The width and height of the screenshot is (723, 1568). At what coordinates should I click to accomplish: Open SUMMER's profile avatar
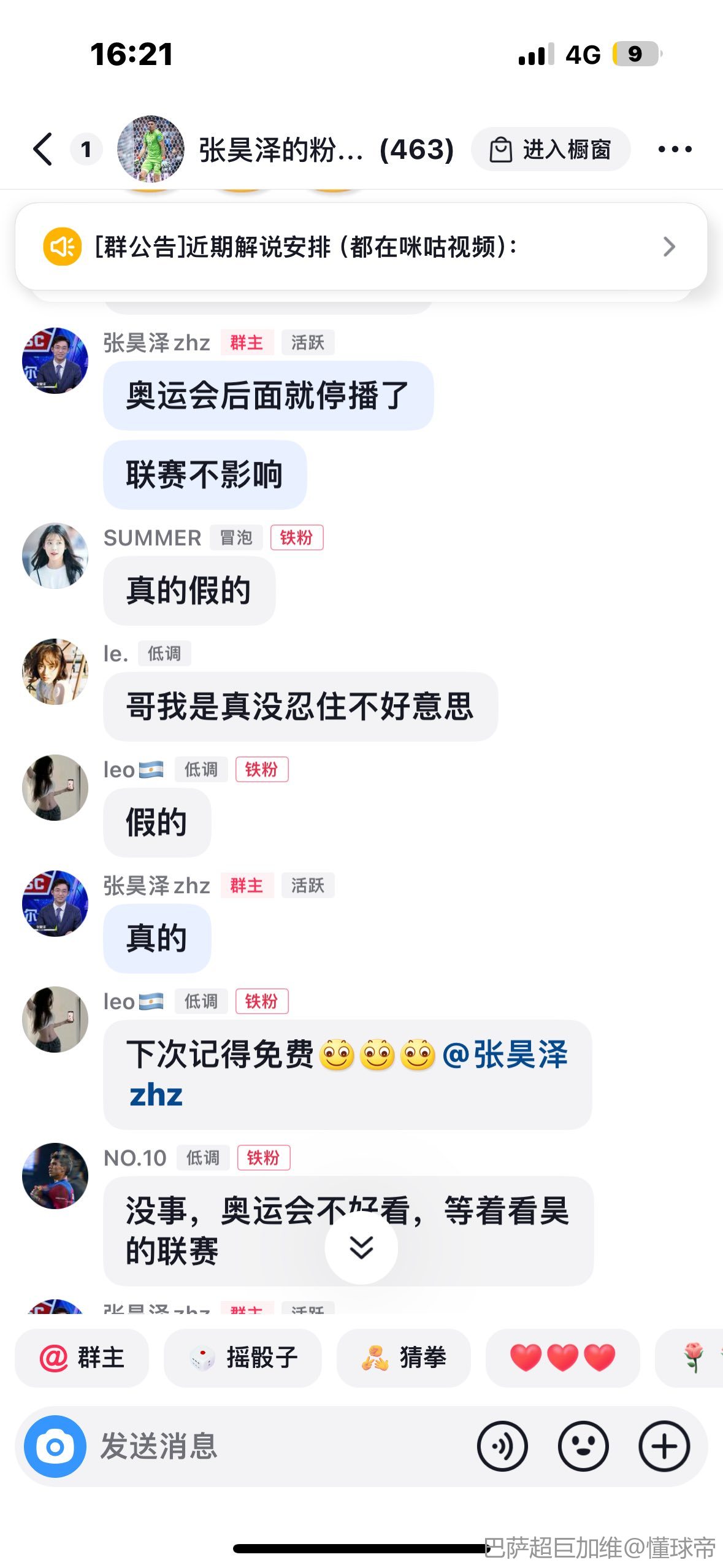(x=55, y=556)
